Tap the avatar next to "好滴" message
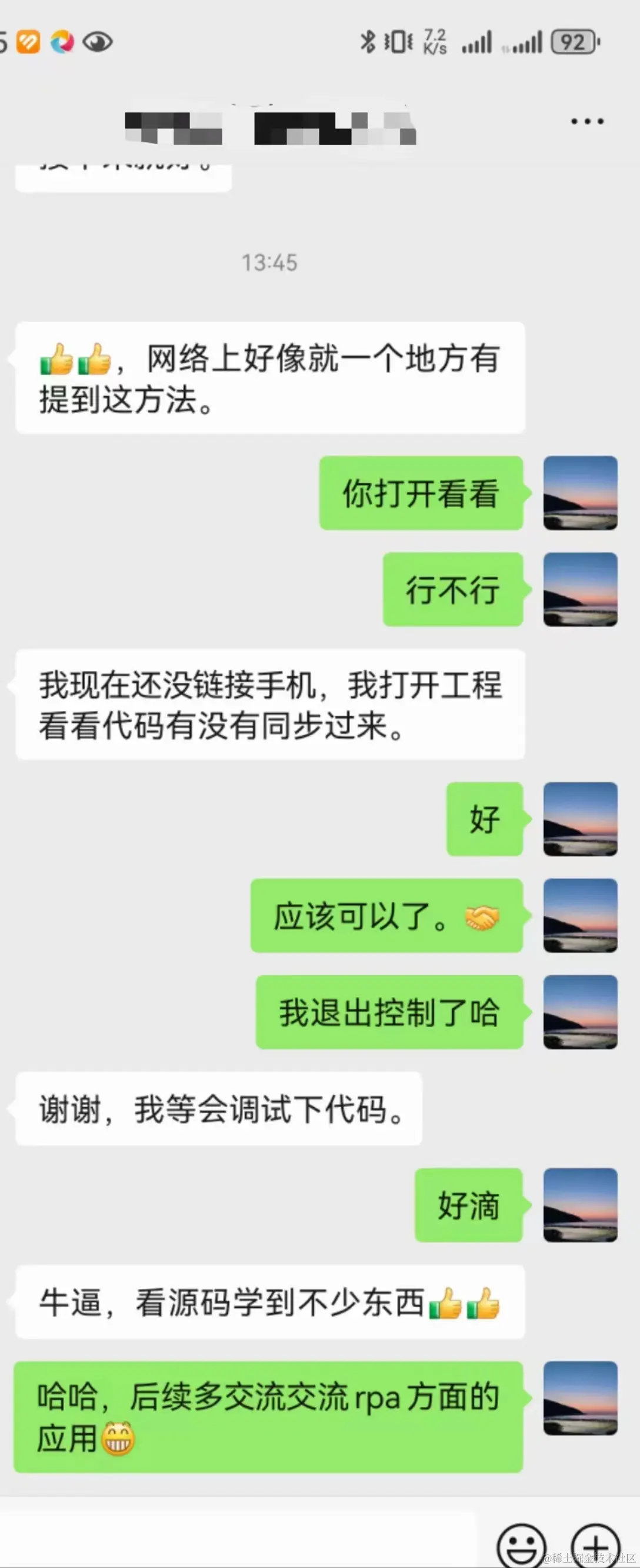The height and width of the screenshot is (1568, 640). 580,1205
